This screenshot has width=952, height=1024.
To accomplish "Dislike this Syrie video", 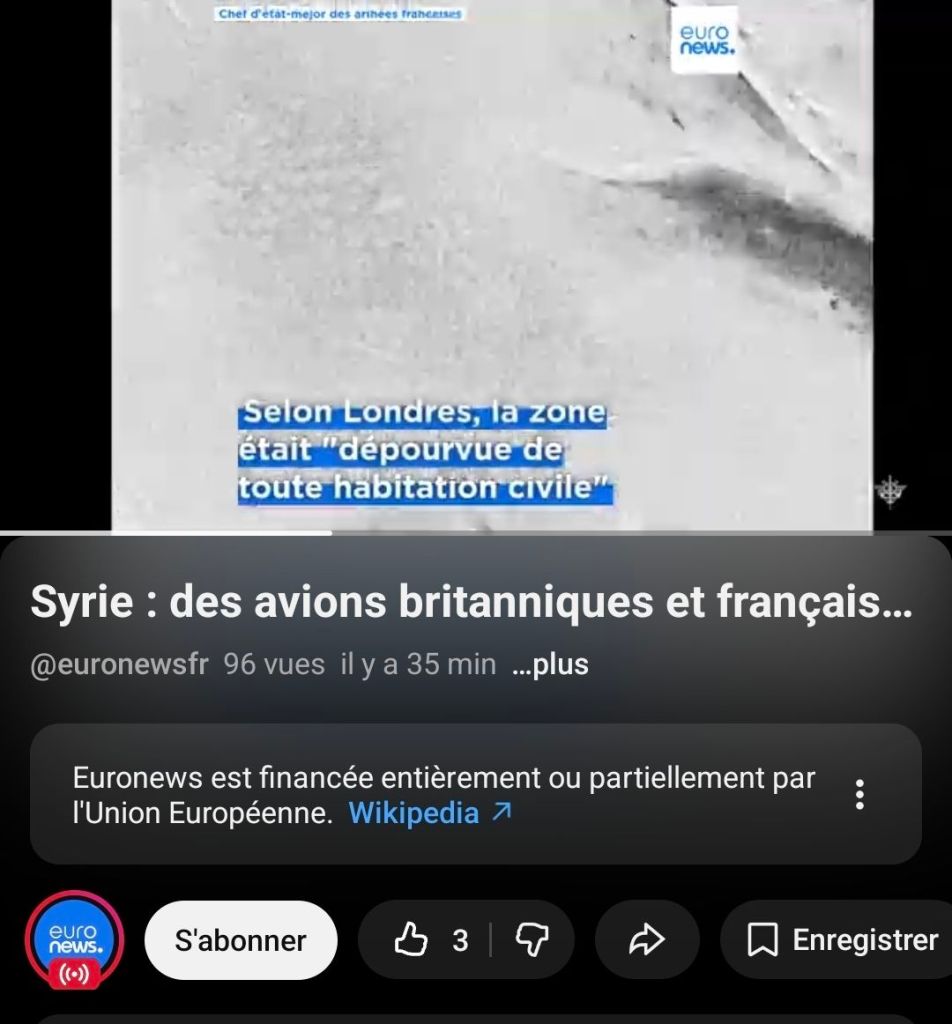I will point(531,940).
